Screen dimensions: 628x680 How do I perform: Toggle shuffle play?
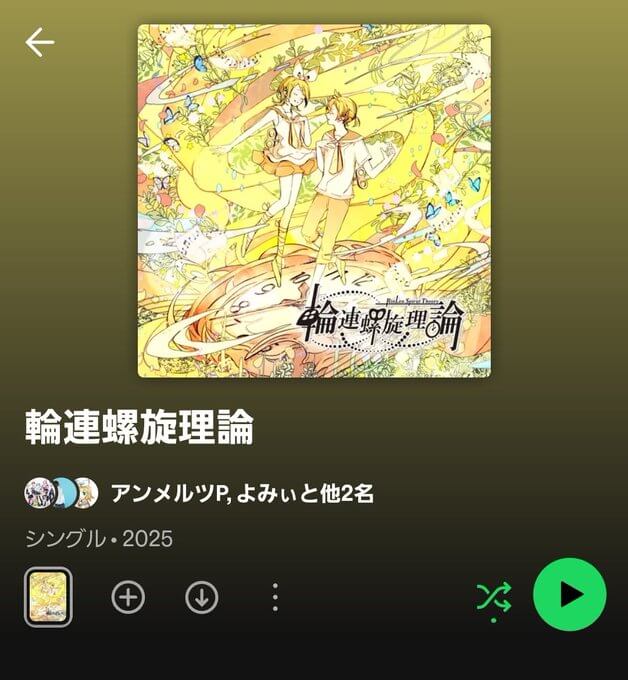click(x=493, y=597)
